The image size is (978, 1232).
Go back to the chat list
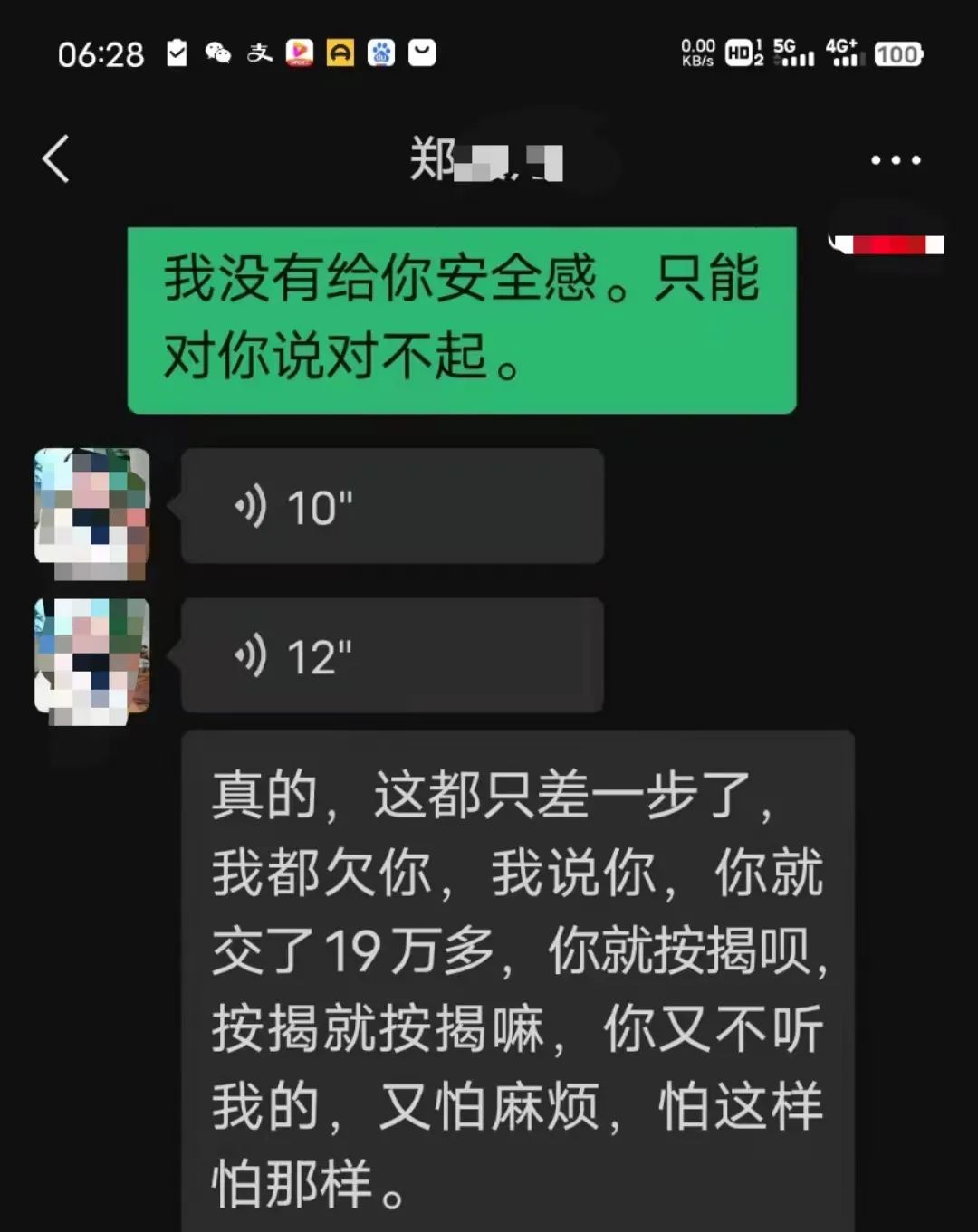point(56,160)
